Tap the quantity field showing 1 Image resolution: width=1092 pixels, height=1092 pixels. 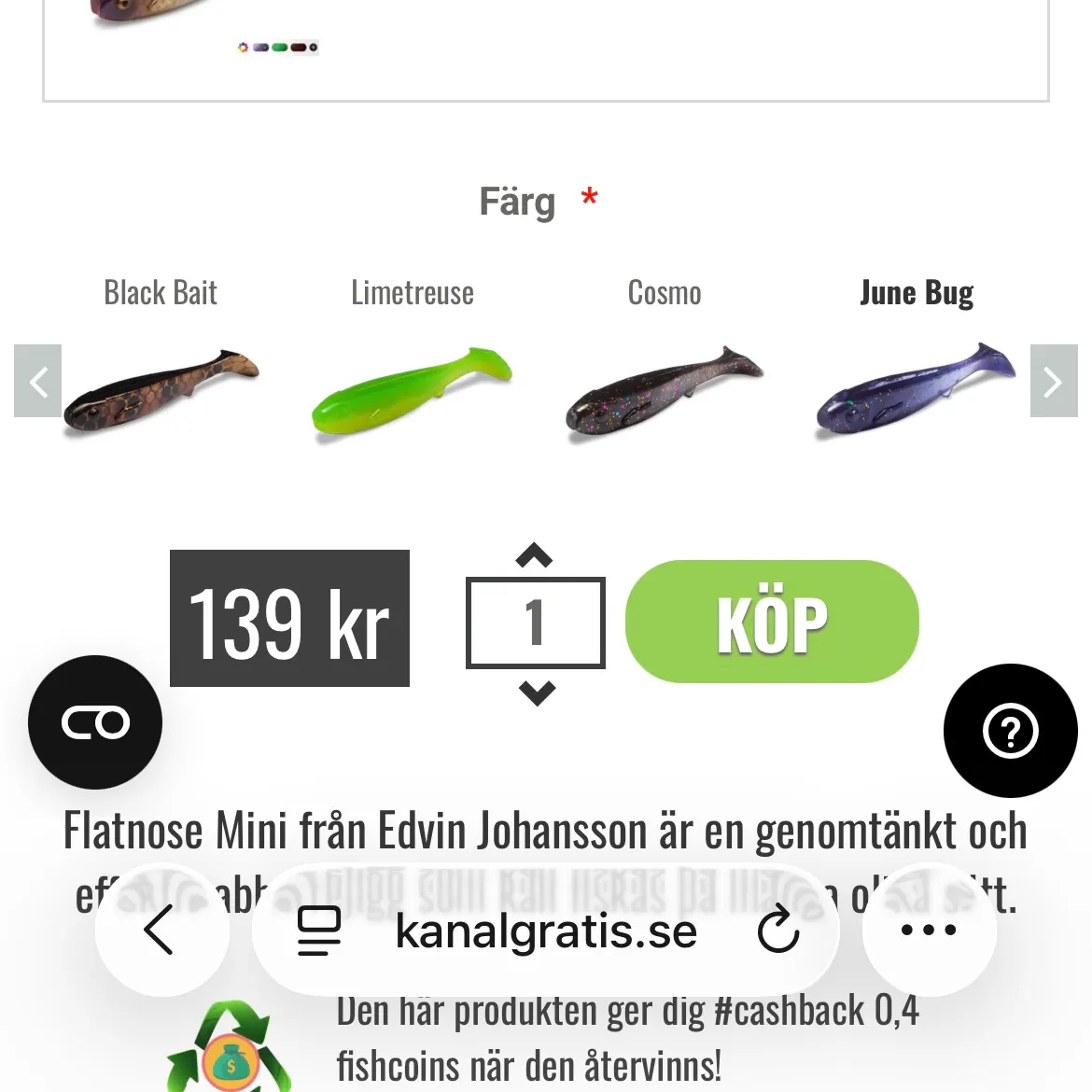(x=535, y=623)
